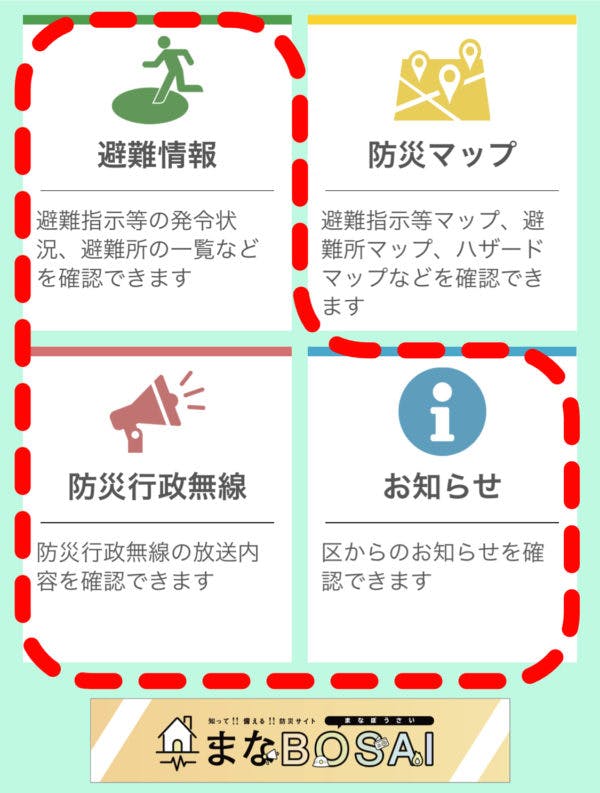
Task: Select the 防災行政無線 broadcast card
Action: pos(157,500)
